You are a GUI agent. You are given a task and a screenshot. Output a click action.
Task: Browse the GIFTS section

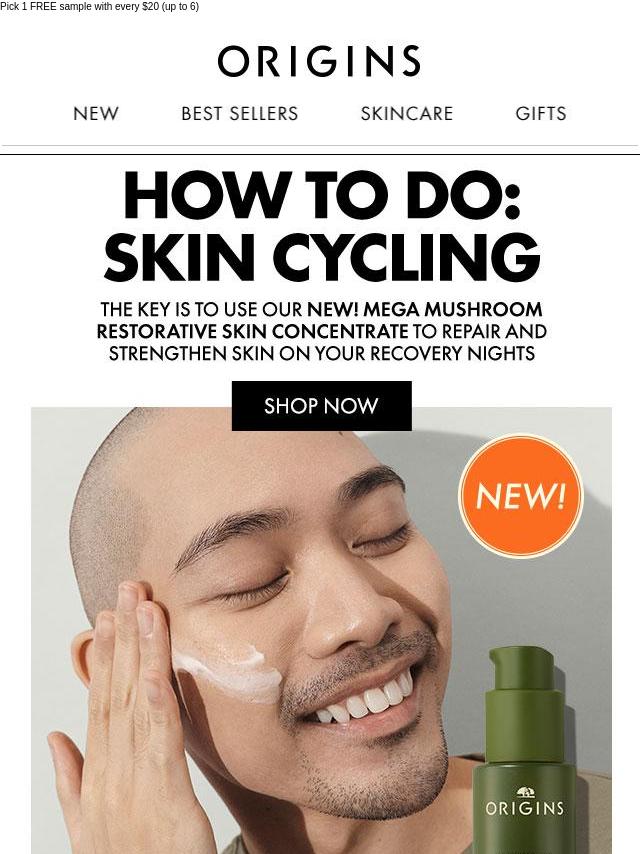click(x=541, y=114)
